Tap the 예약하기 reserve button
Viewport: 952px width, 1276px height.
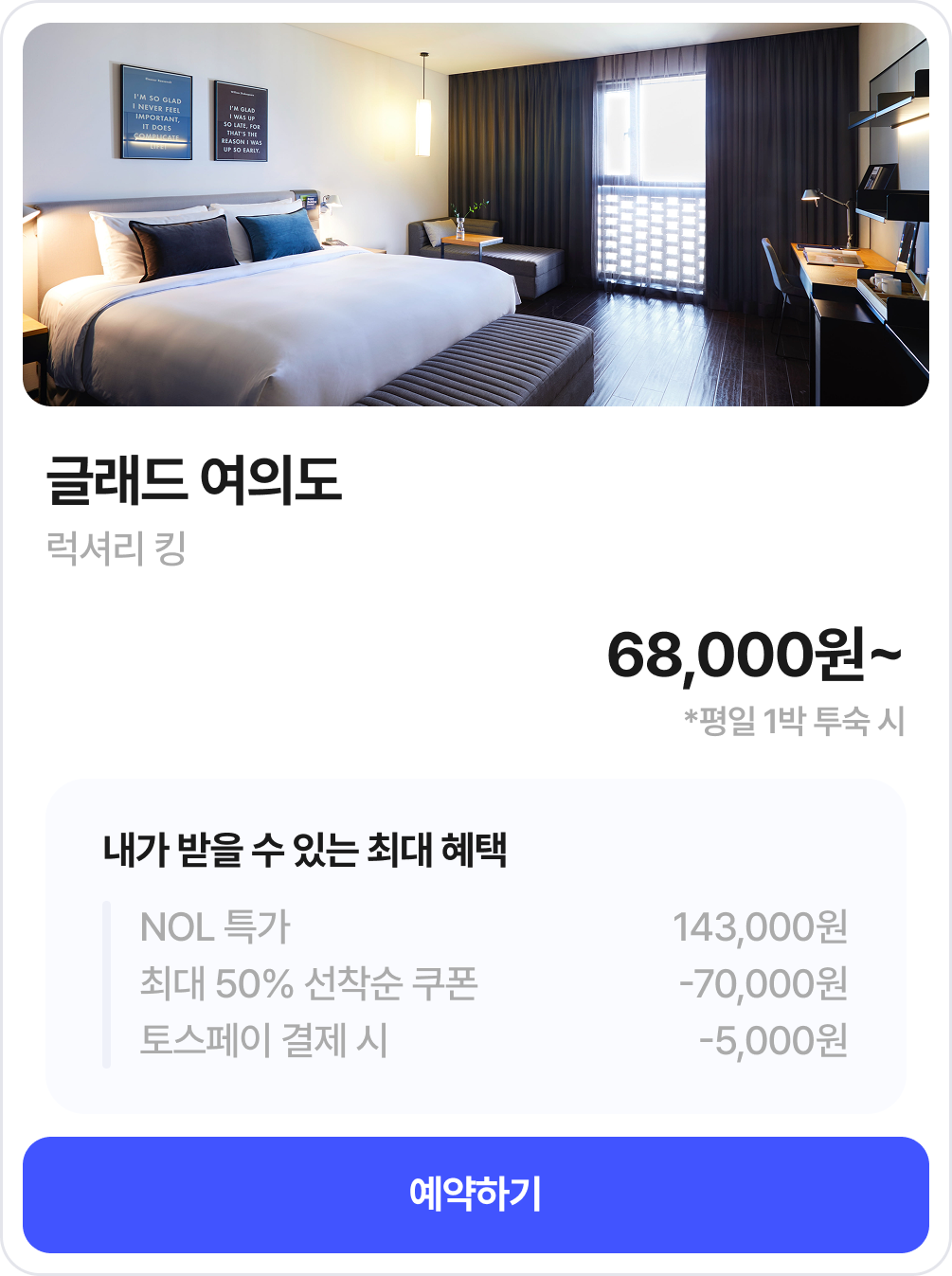pos(476,1194)
